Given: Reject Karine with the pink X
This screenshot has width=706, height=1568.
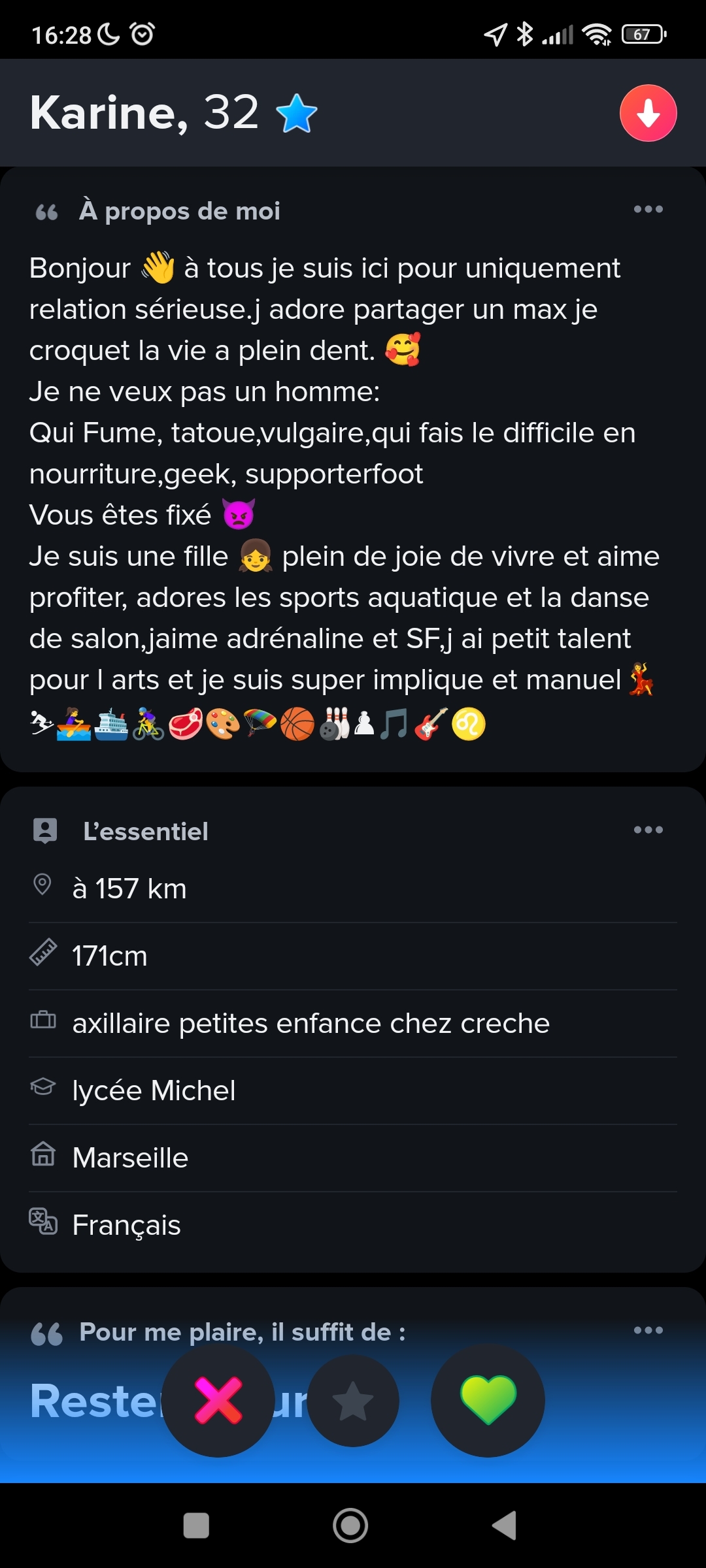Looking at the screenshot, I should (218, 1400).
